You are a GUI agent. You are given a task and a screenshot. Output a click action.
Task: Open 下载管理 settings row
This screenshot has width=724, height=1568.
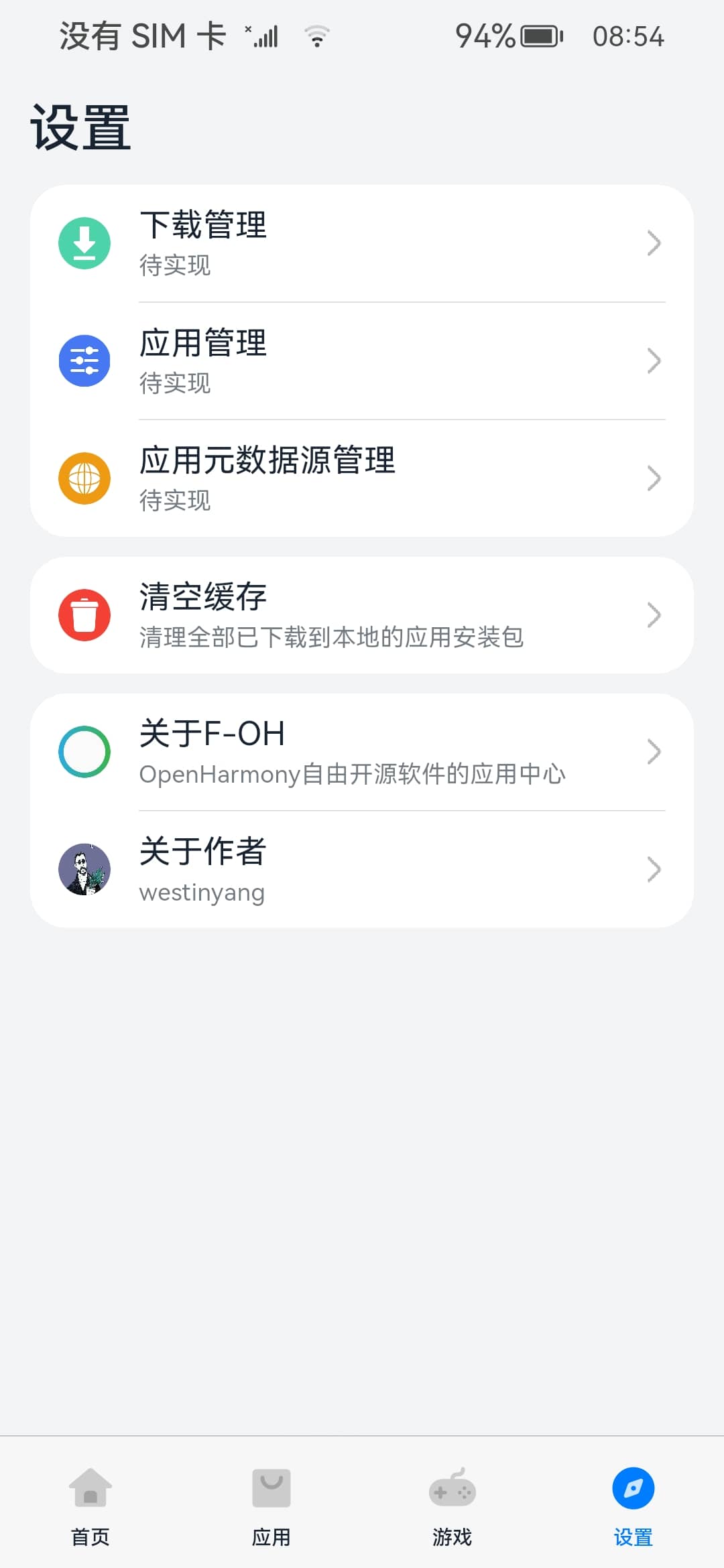click(362, 243)
